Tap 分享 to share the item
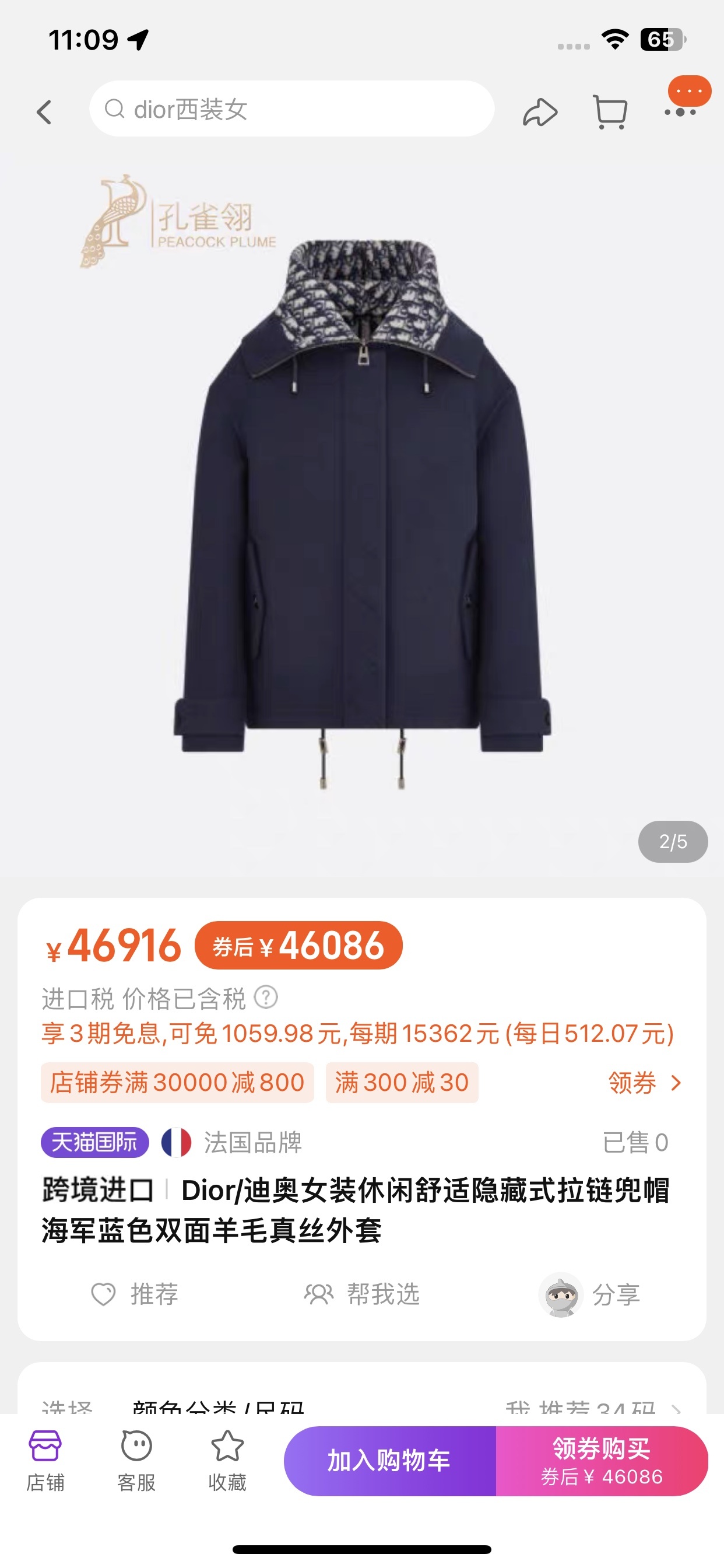The image size is (724, 1568). click(x=590, y=1293)
